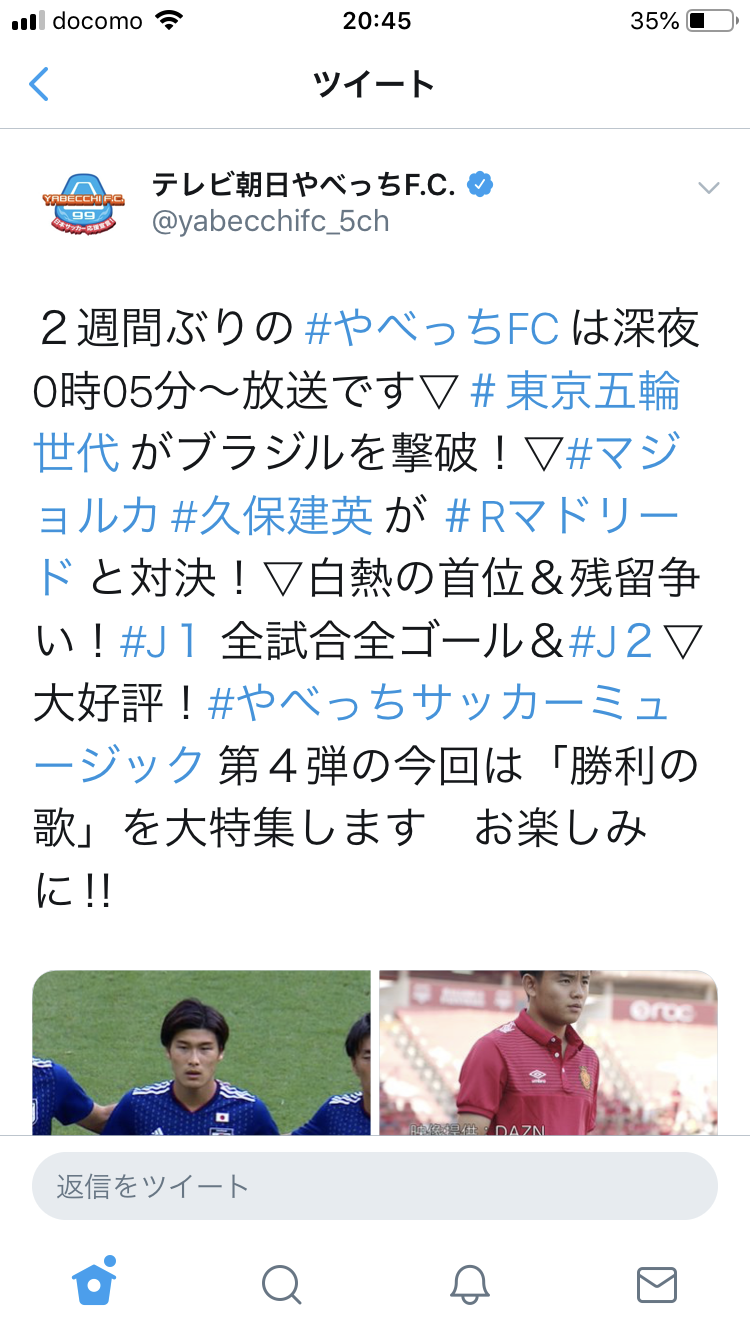
Task: Open テレビ朝日やべっちF.C. profile avatar
Action: pos(85,202)
